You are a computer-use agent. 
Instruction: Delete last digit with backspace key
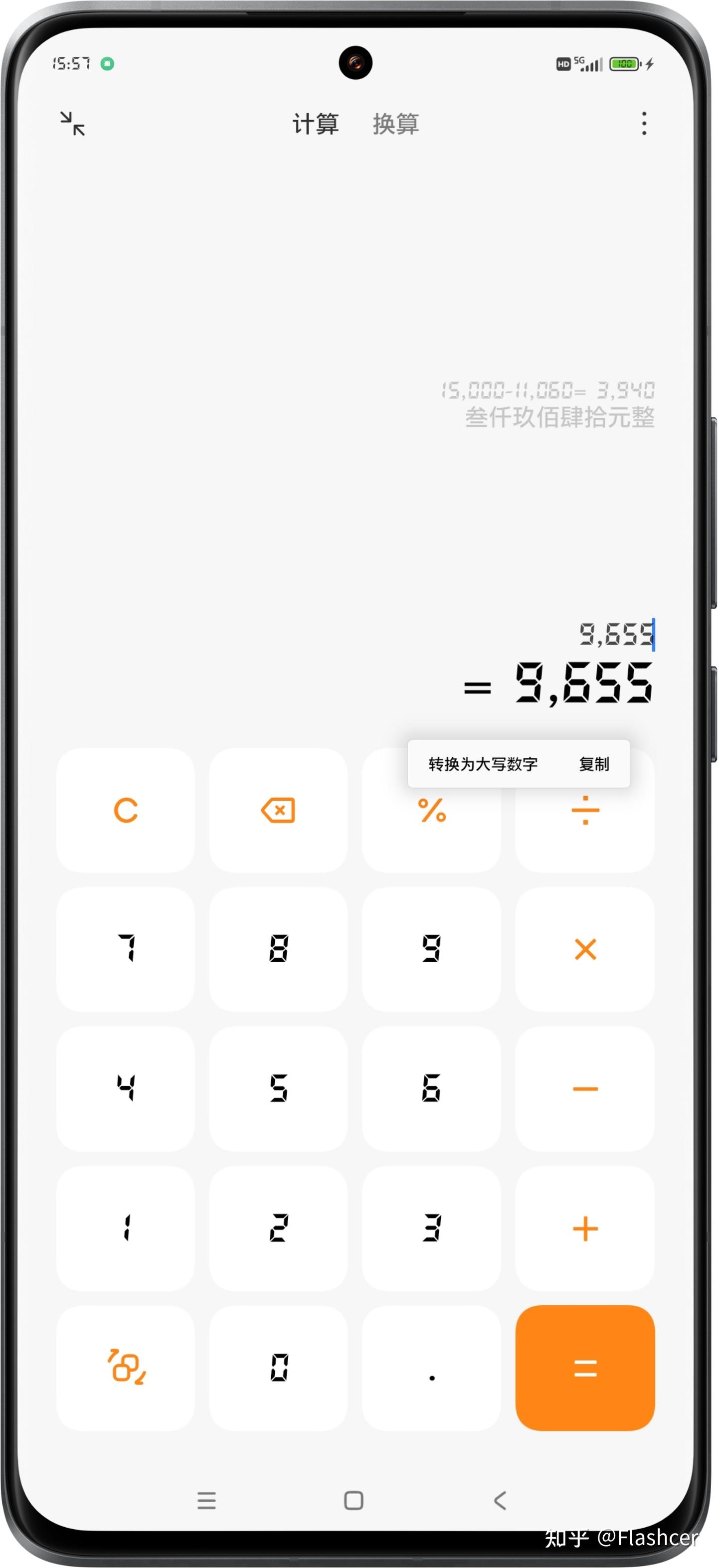[278, 810]
